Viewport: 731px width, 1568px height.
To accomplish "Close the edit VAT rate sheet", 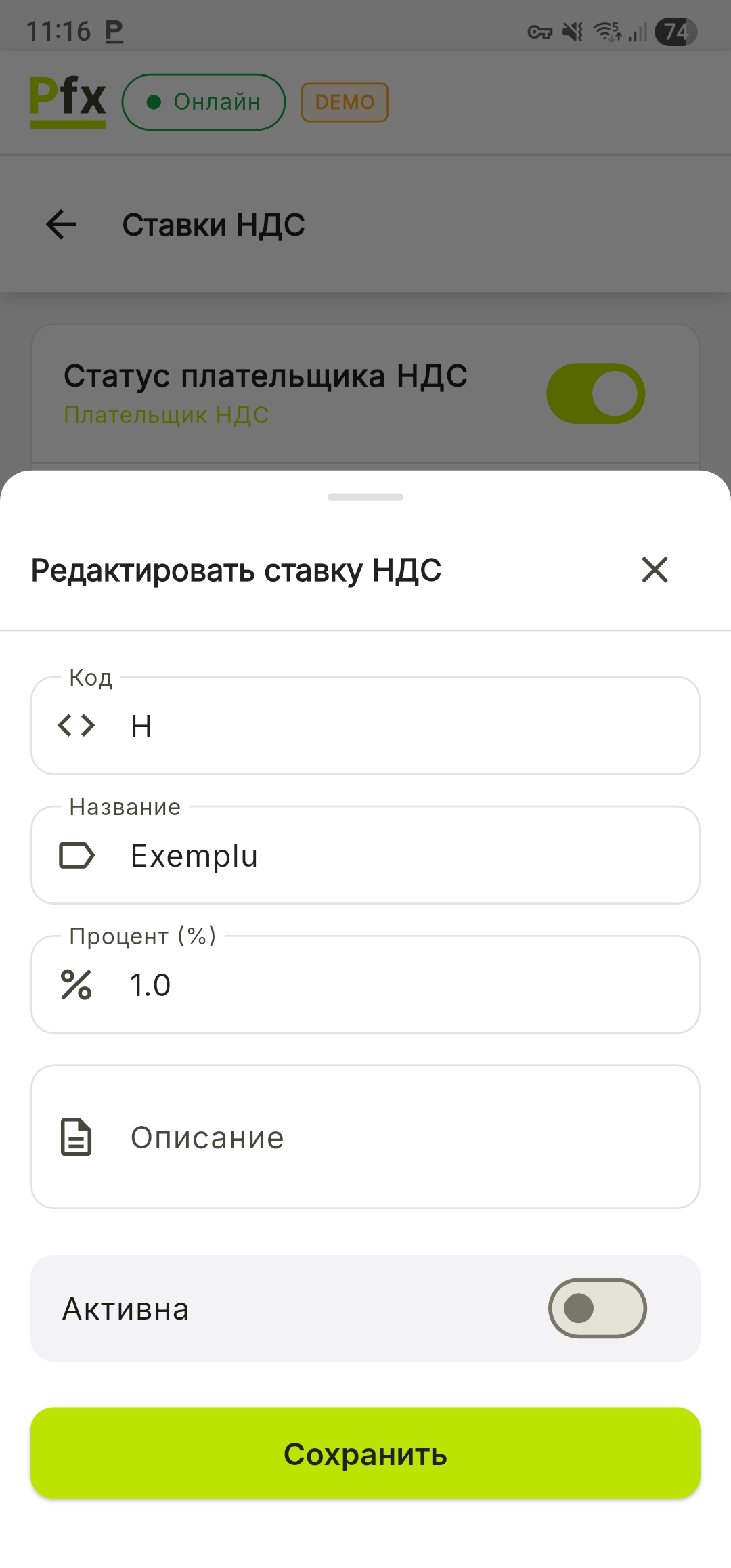I will pos(655,569).
